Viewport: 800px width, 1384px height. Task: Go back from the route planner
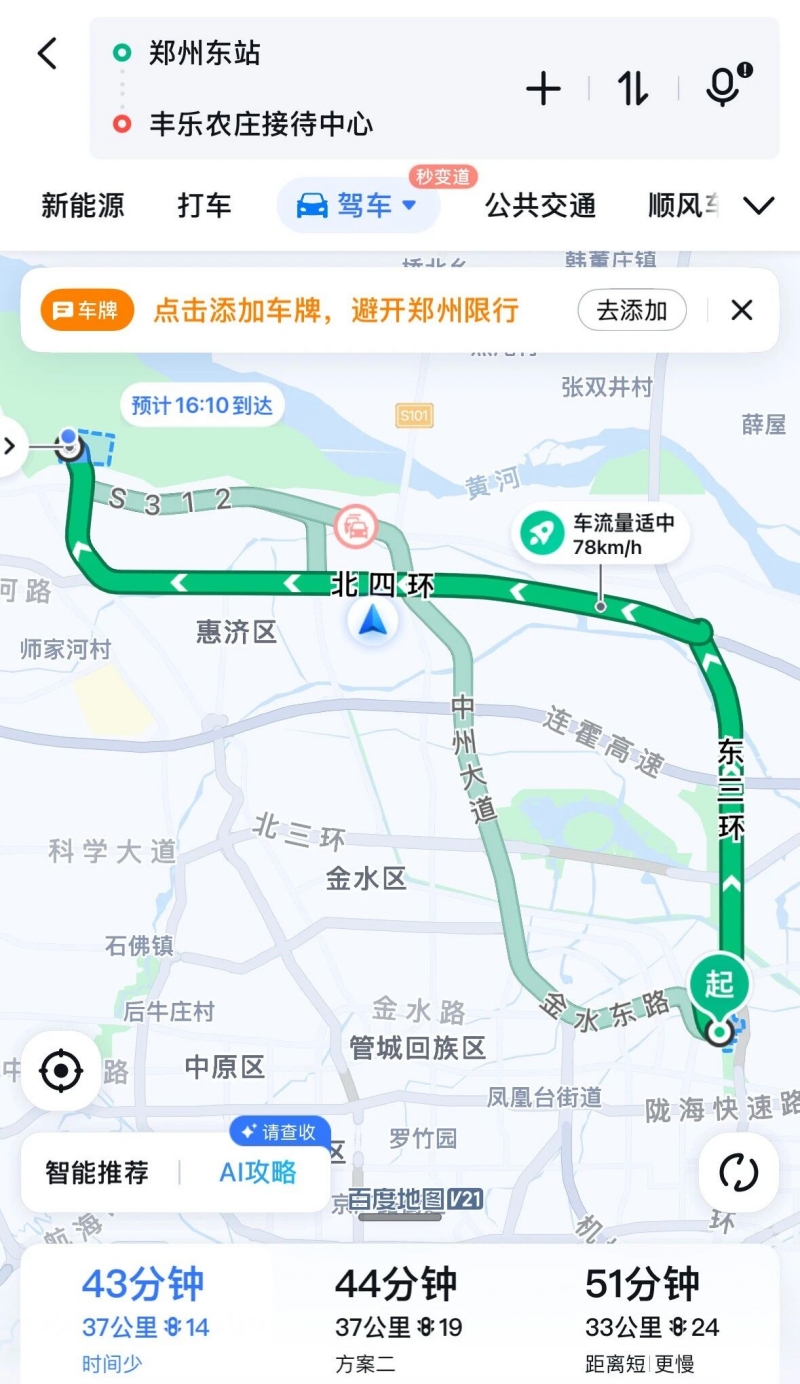coord(47,53)
